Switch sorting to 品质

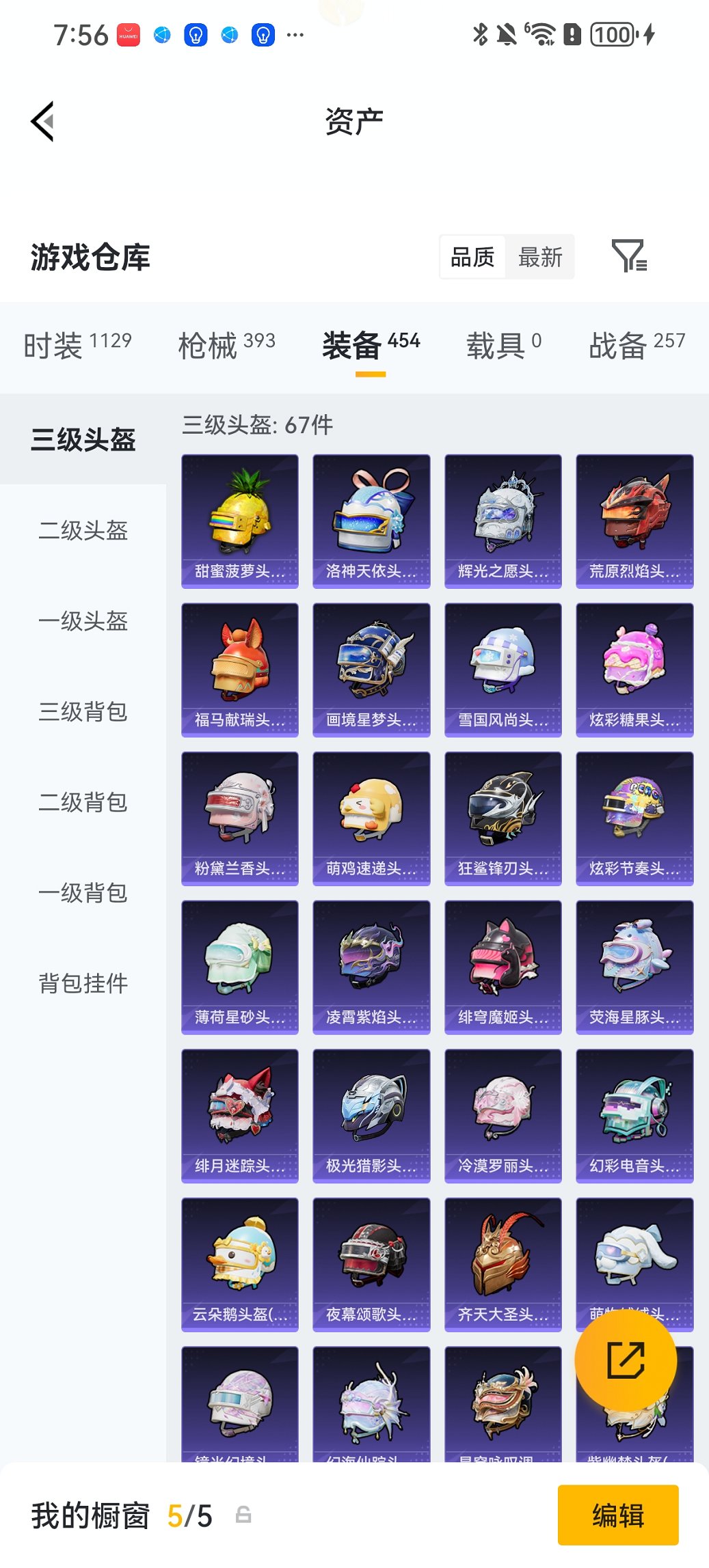473,257
